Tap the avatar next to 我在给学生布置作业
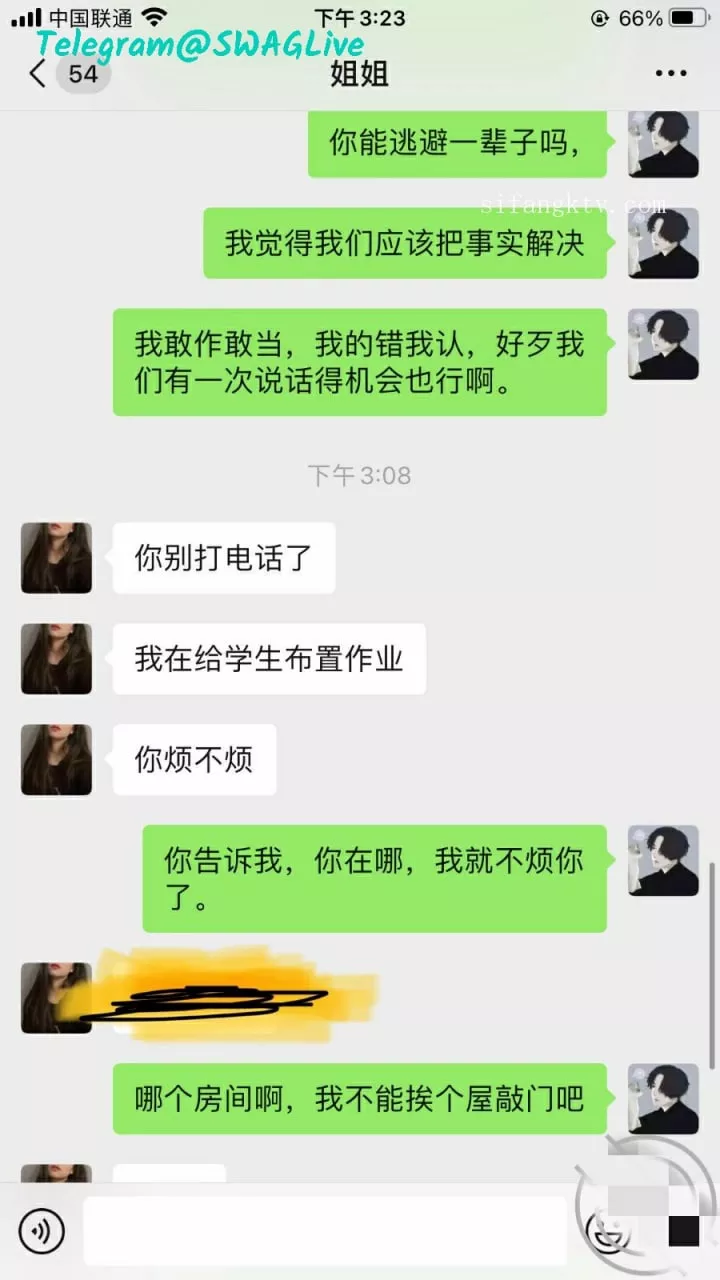720x1280 pixels. [56, 659]
